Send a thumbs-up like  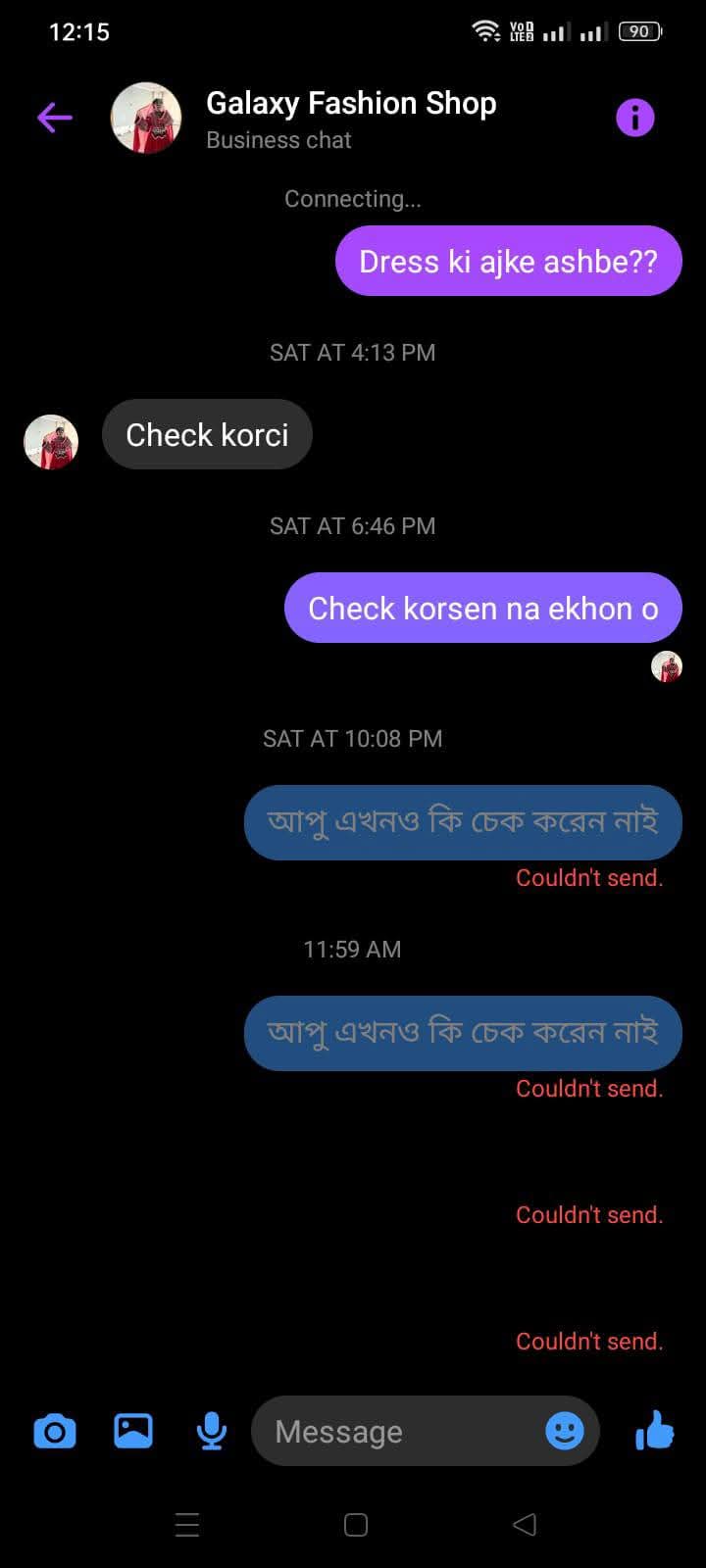click(x=654, y=1431)
